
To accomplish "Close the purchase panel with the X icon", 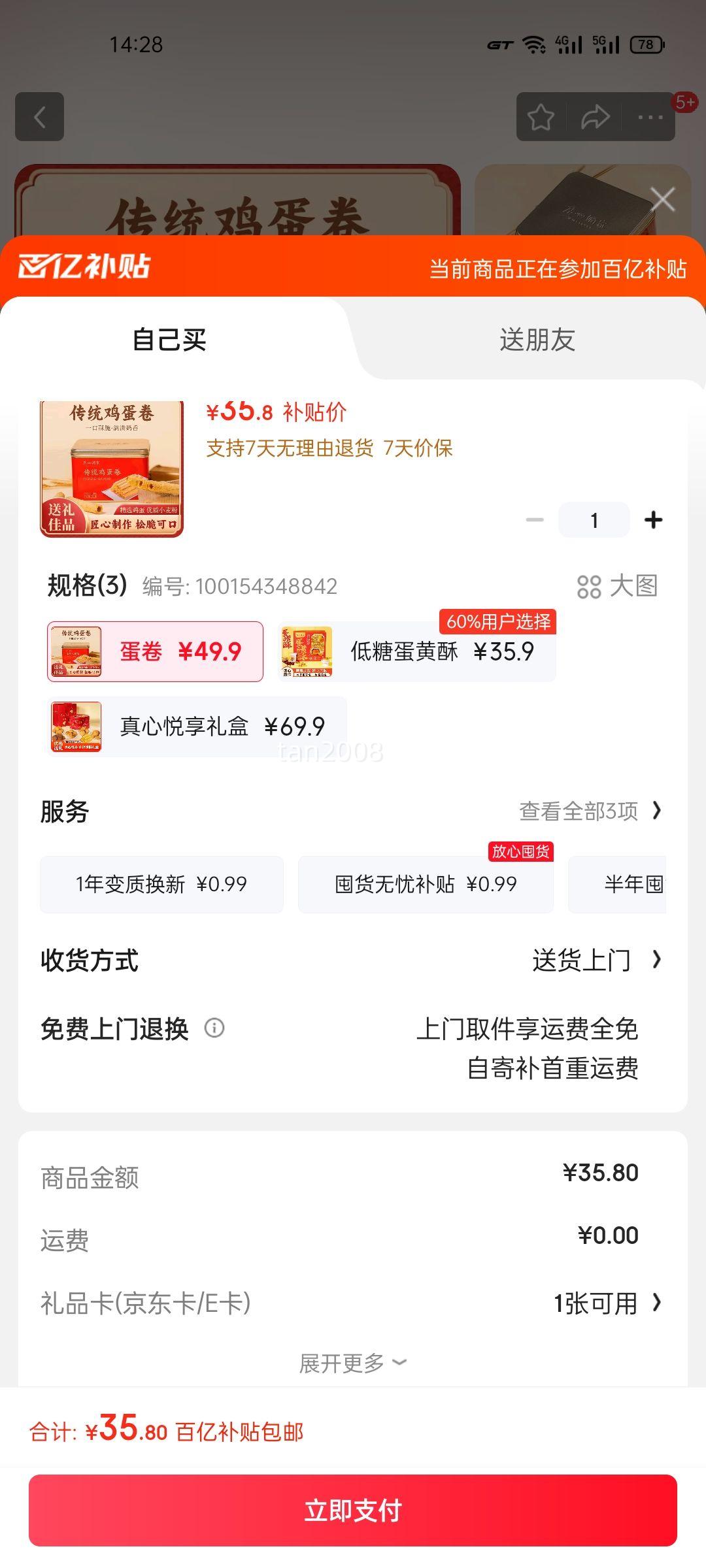I will (x=662, y=200).
